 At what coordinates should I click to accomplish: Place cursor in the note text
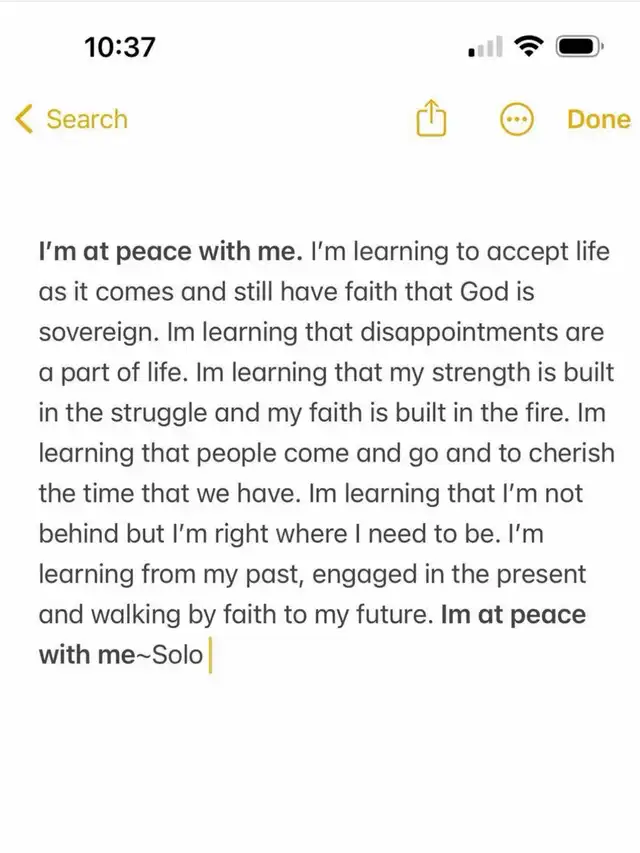(x=320, y=450)
